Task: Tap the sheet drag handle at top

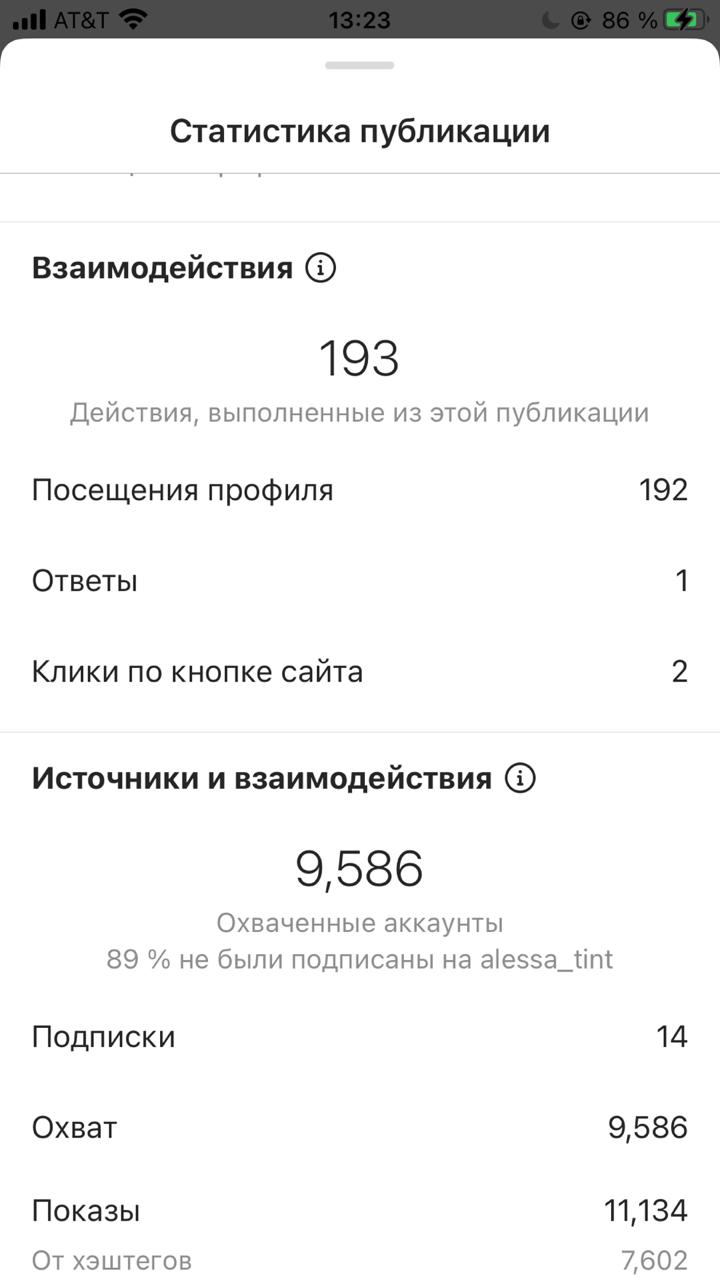Action: coord(360,65)
